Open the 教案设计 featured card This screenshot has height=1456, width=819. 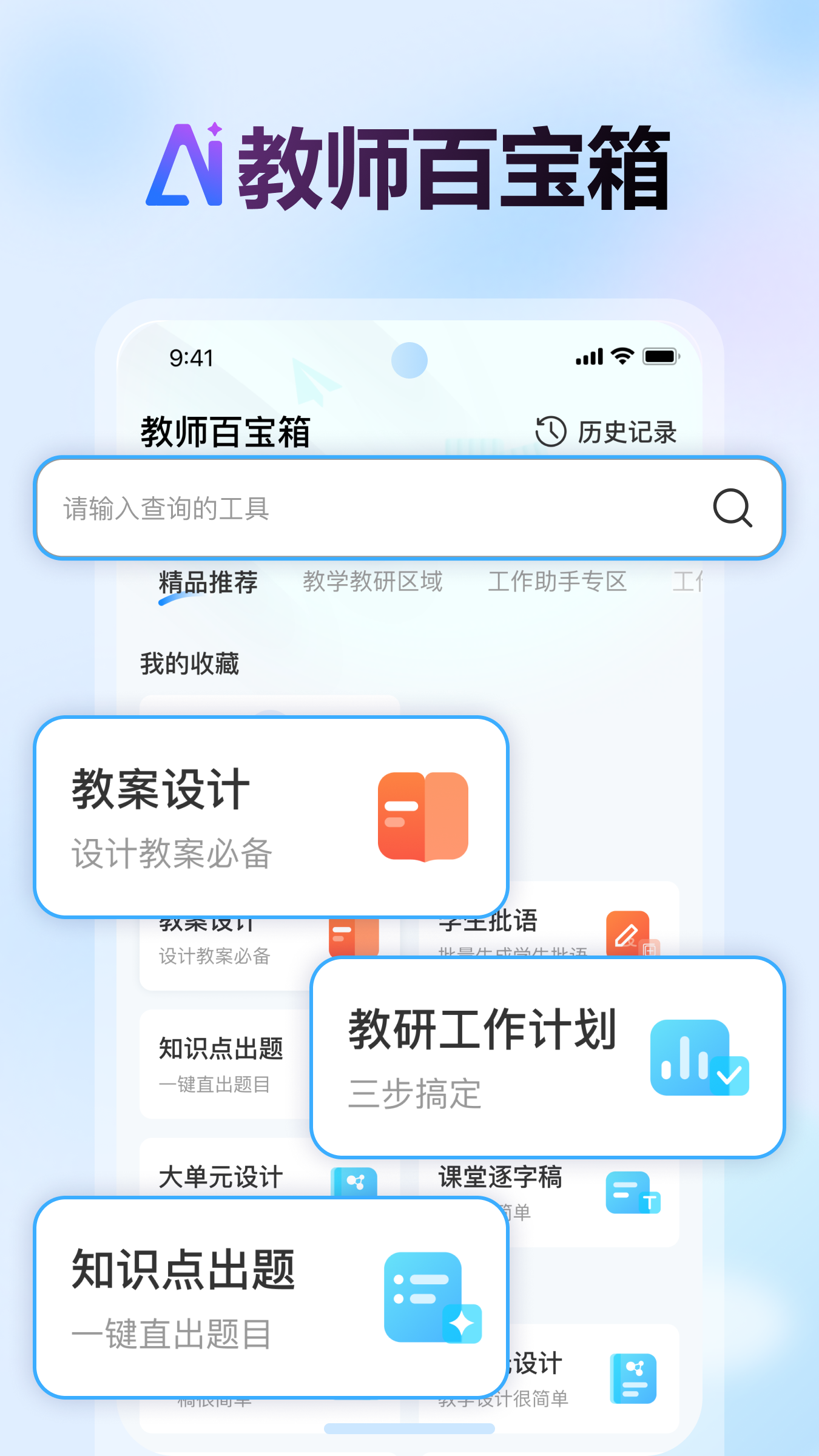pos(269,816)
